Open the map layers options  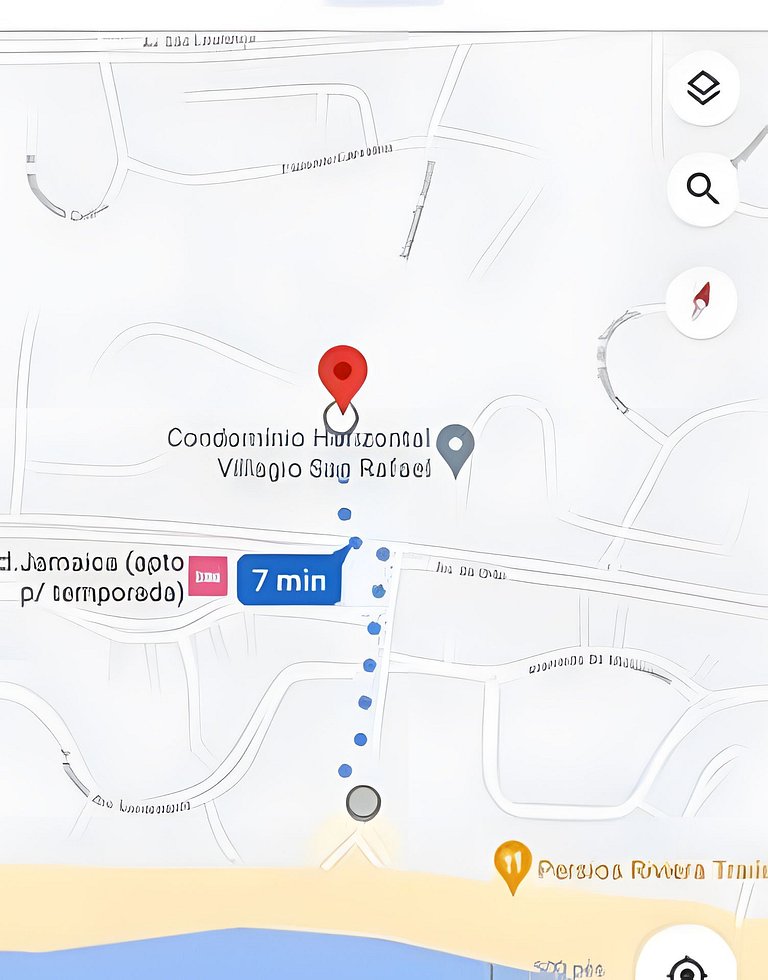(703, 89)
